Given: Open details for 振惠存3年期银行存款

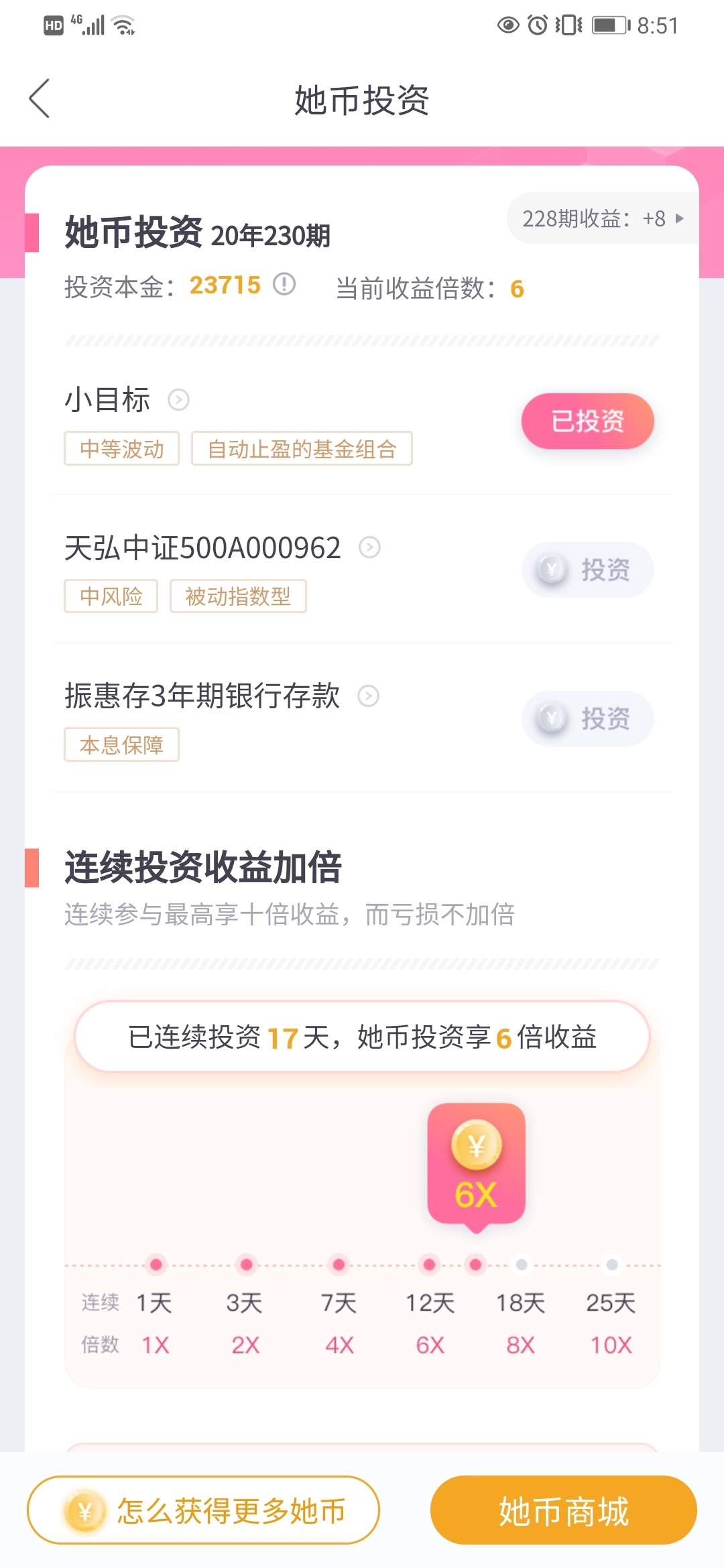Looking at the screenshot, I should pos(369,696).
